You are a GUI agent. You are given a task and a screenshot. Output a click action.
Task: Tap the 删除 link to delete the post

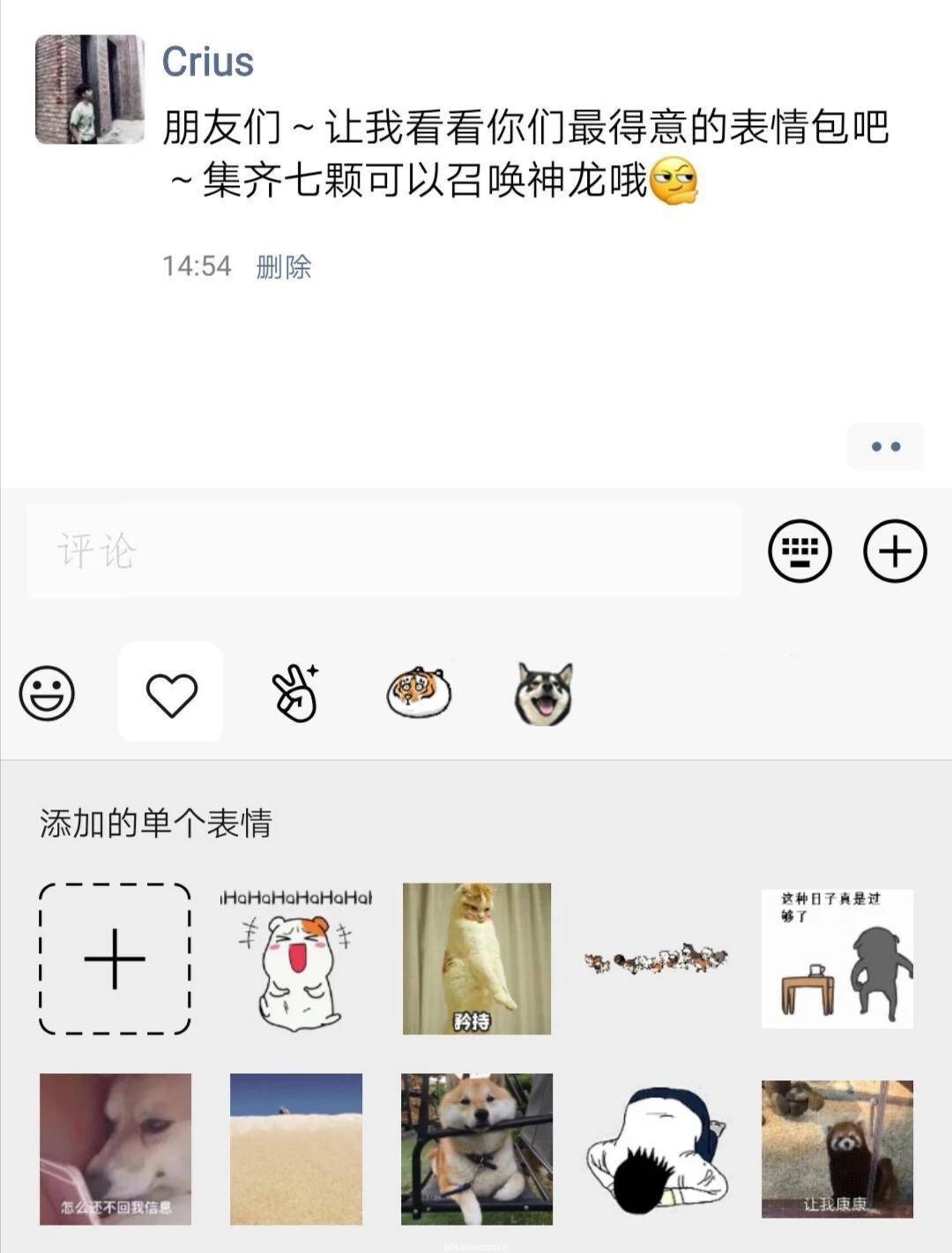pyautogui.click(x=284, y=266)
